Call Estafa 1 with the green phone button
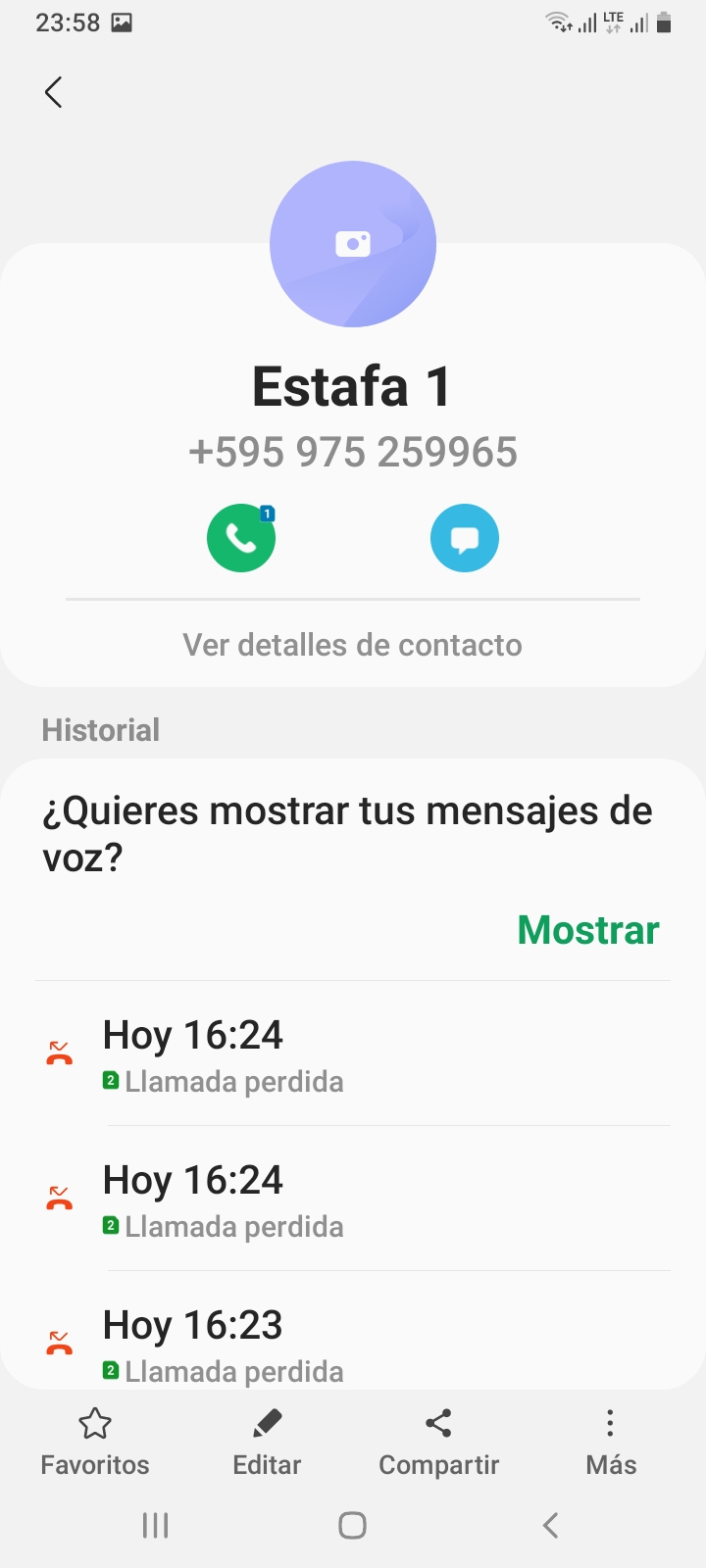This screenshot has width=706, height=1568. (x=240, y=538)
